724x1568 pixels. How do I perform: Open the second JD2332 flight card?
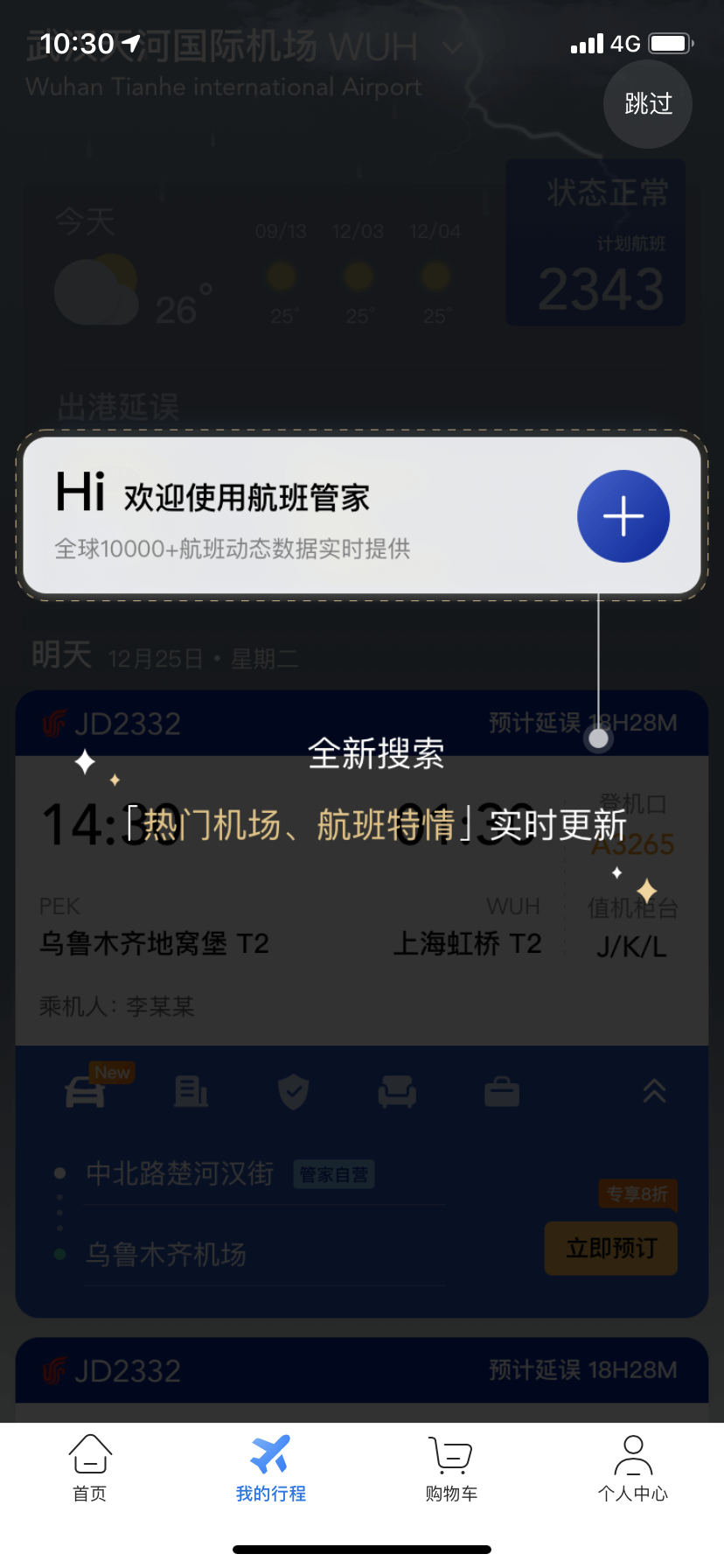tap(361, 1370)
